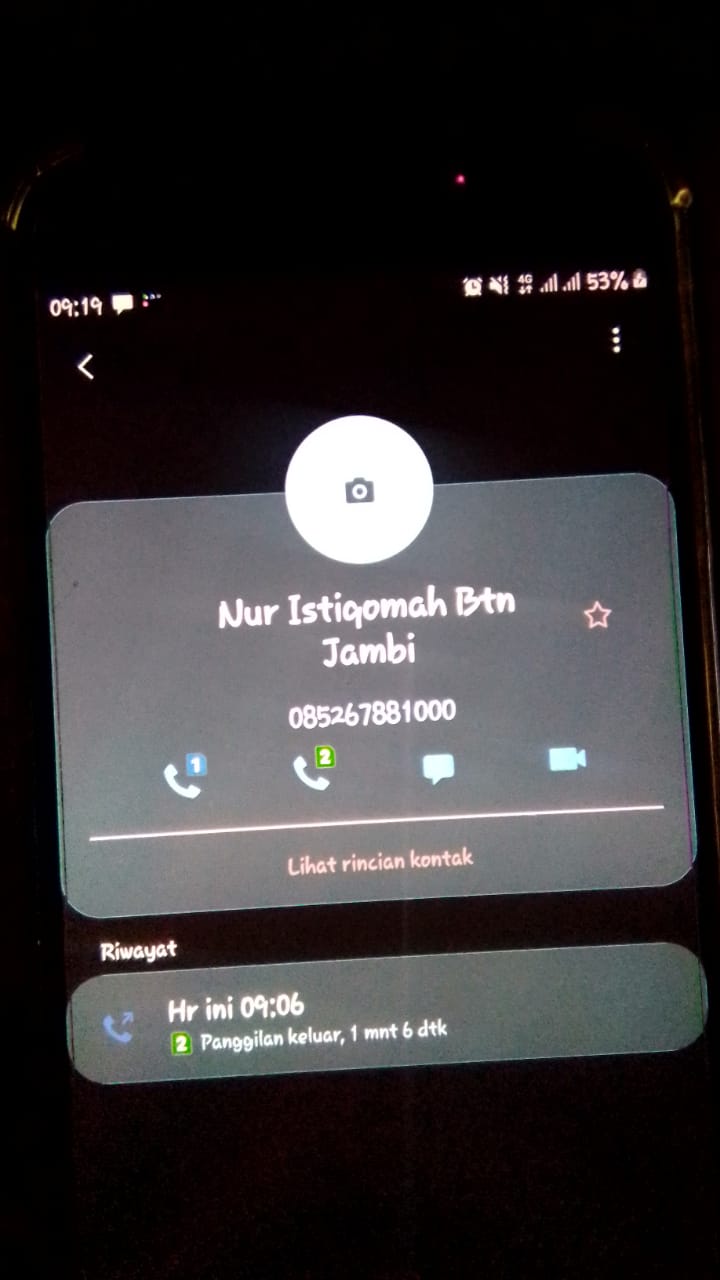The image size is (720, 1280).
Task: Add a contact photo via camera icon
Action: pyautogui.click(x=359, y=490)
